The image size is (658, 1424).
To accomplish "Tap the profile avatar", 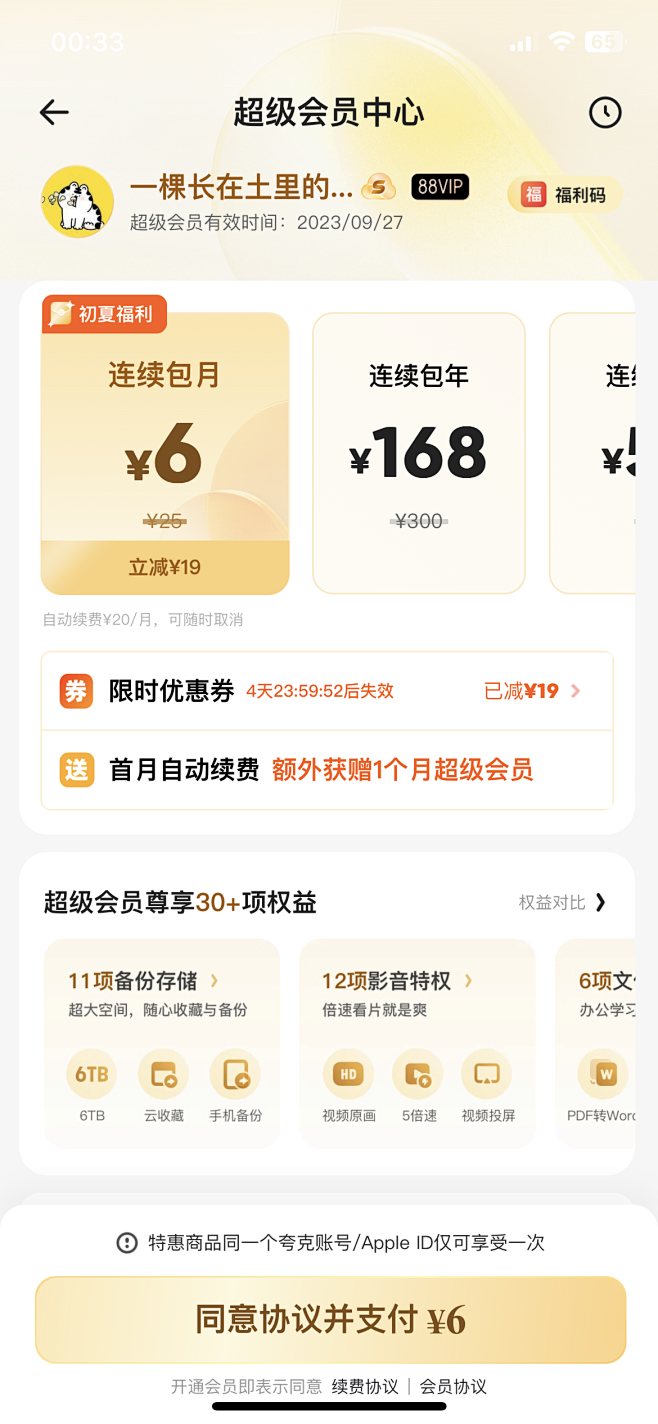I will (77, 201).
